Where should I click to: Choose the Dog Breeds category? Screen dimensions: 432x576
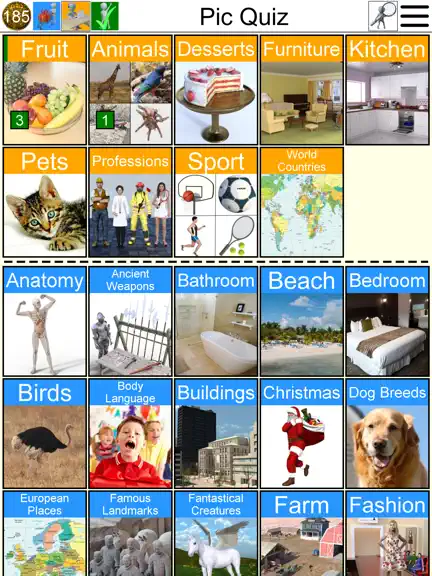click(x=387, y=433)
